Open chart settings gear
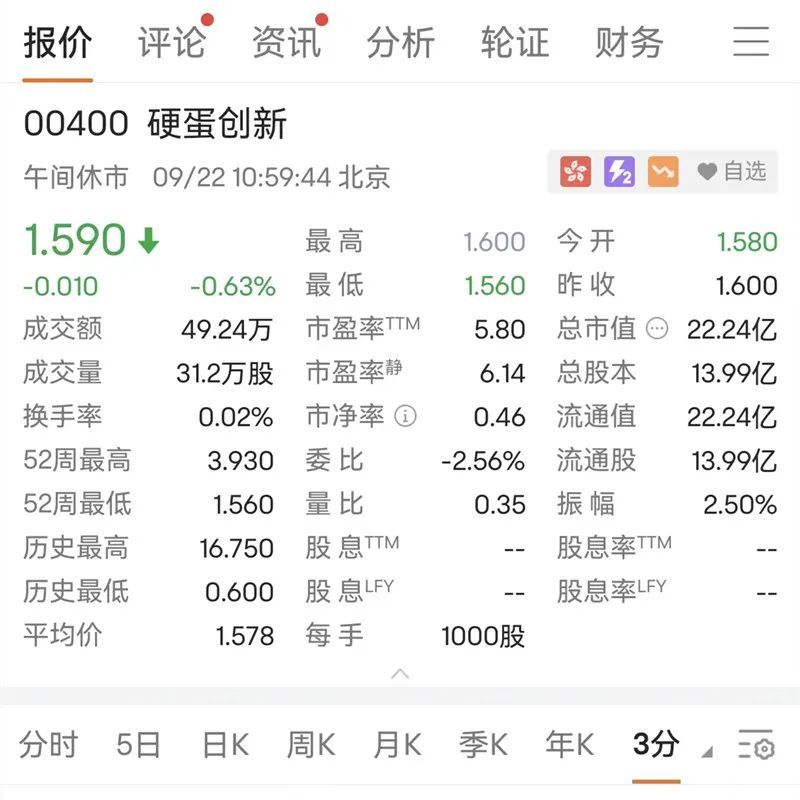Viewport: 800px width, 800px height. point(757,745)
